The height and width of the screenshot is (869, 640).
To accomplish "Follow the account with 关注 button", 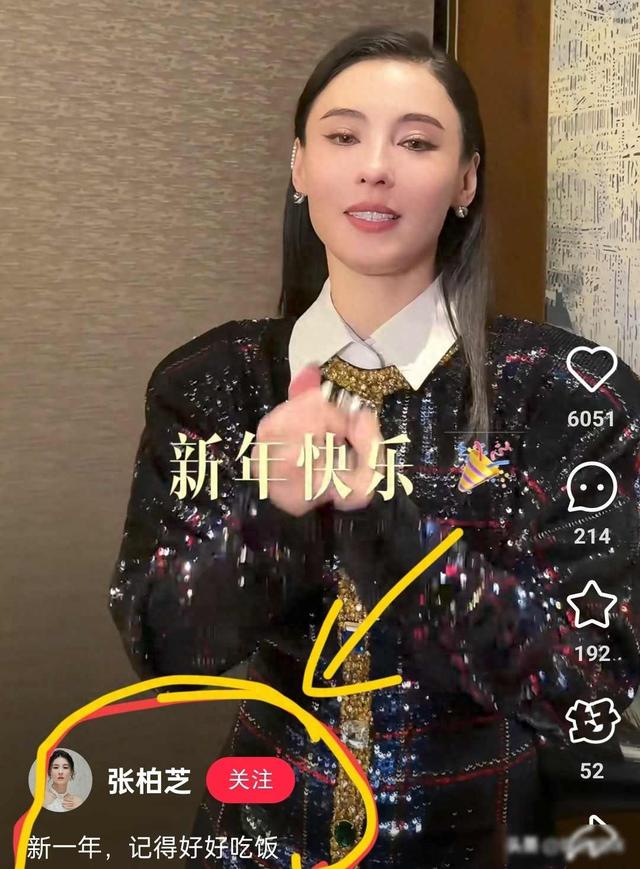I will (x=251, y=779).
